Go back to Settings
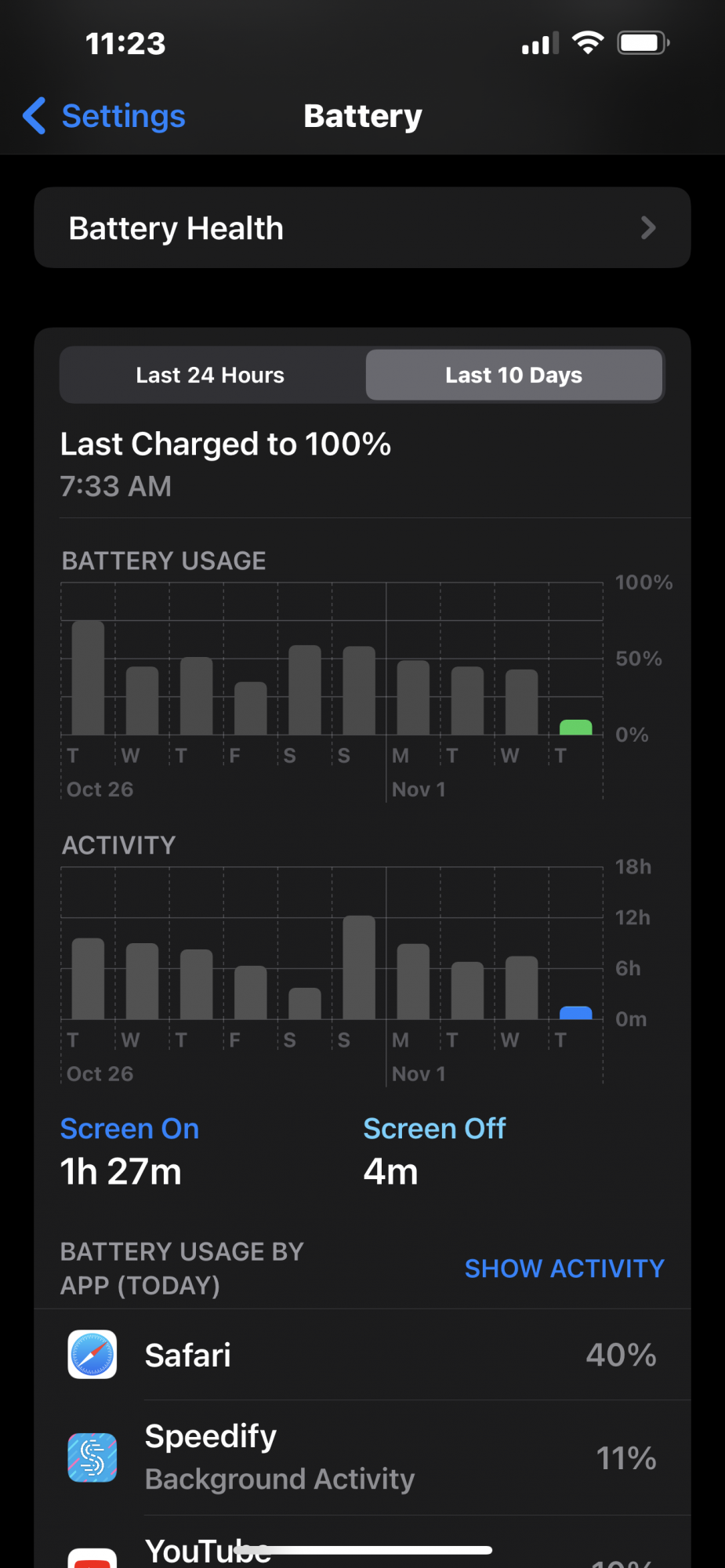 (x=105, y=117)
